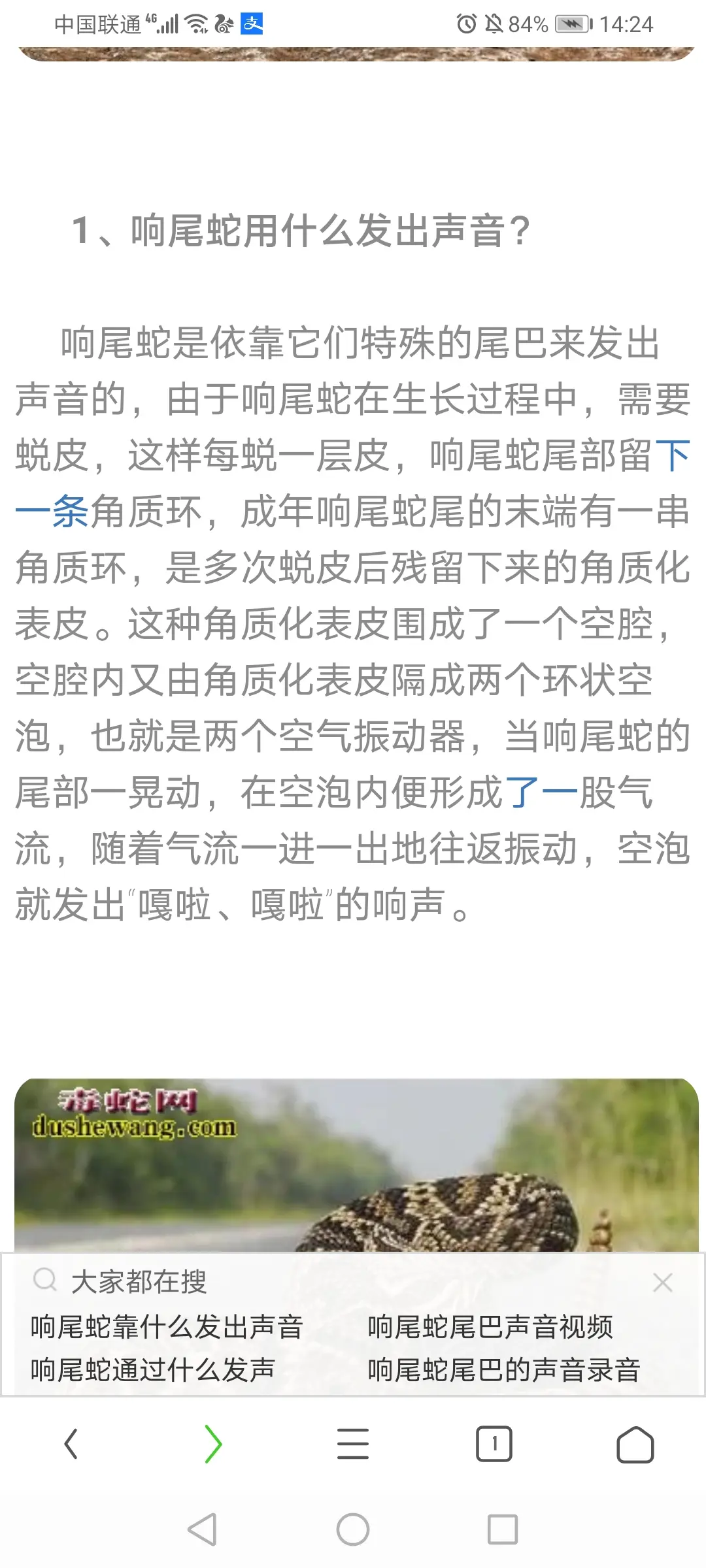The height and width of the screenshot is (1568, 706).
Task: Open the rattlesnake image
Action: coord(356,1166)
